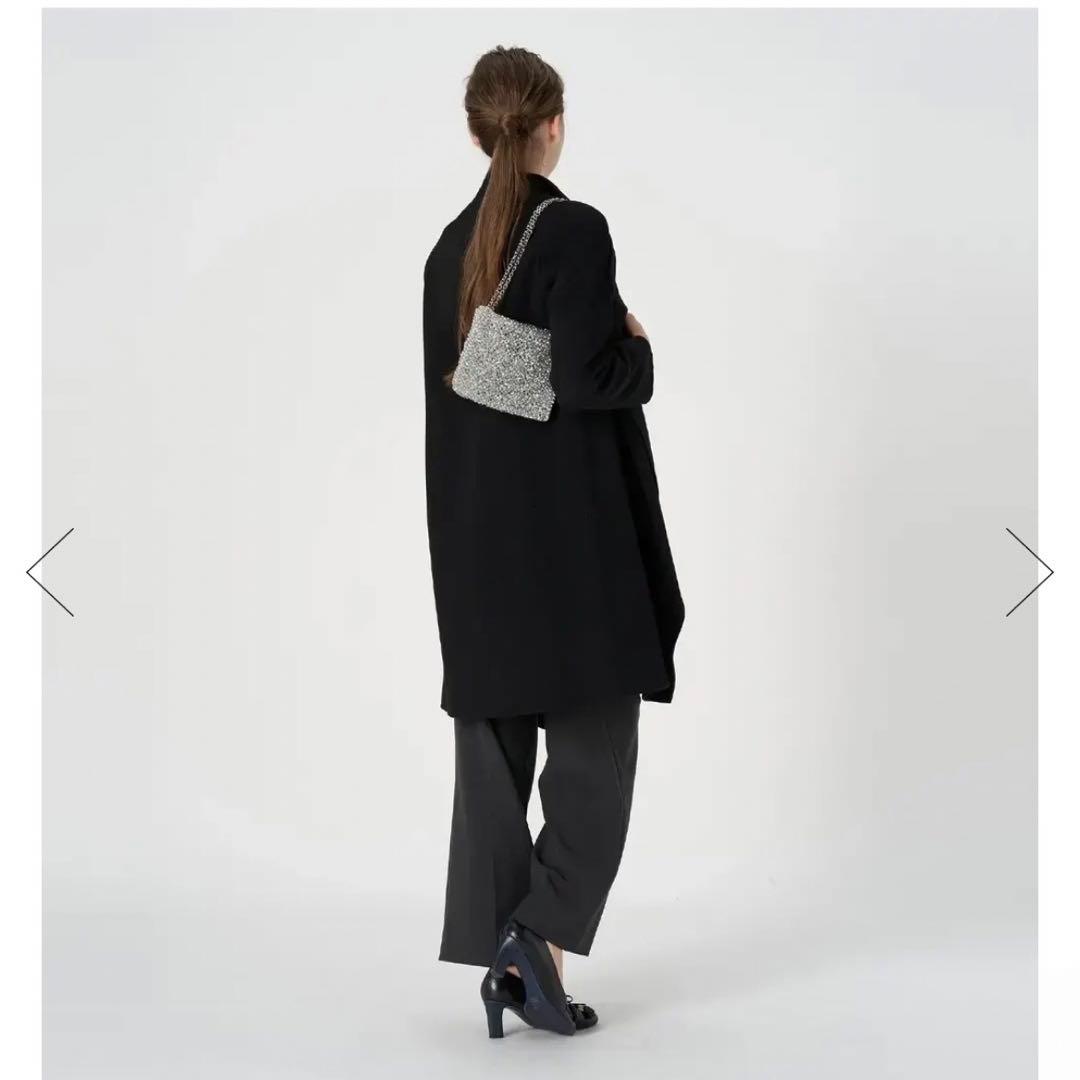This screenshot has height=1080, width=1080.
Task: Go back to the previous product photo
Action: click(49, 572)
